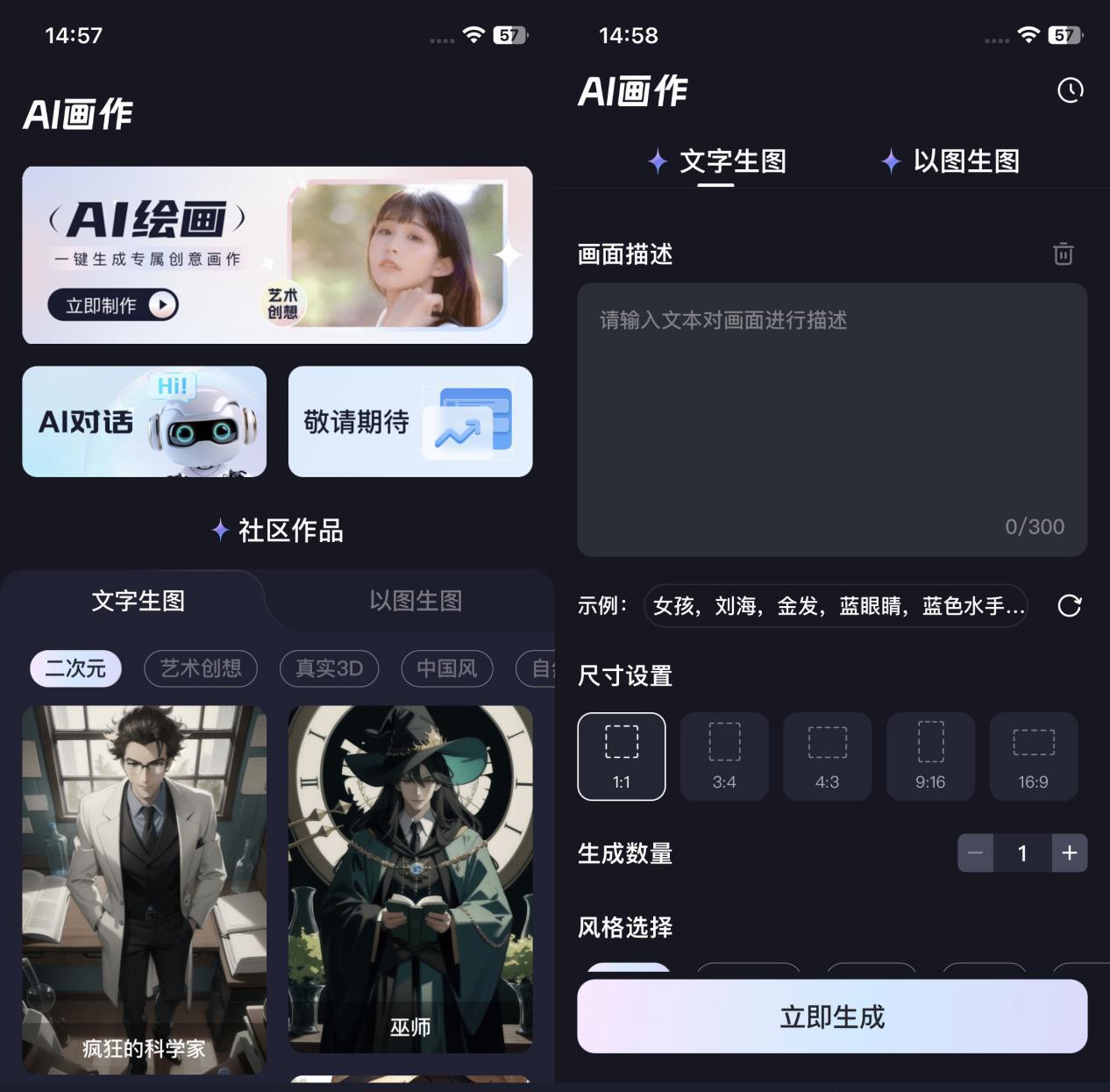
Task: Decrease the 生成数量 count with minus
Action: point(975,853)
